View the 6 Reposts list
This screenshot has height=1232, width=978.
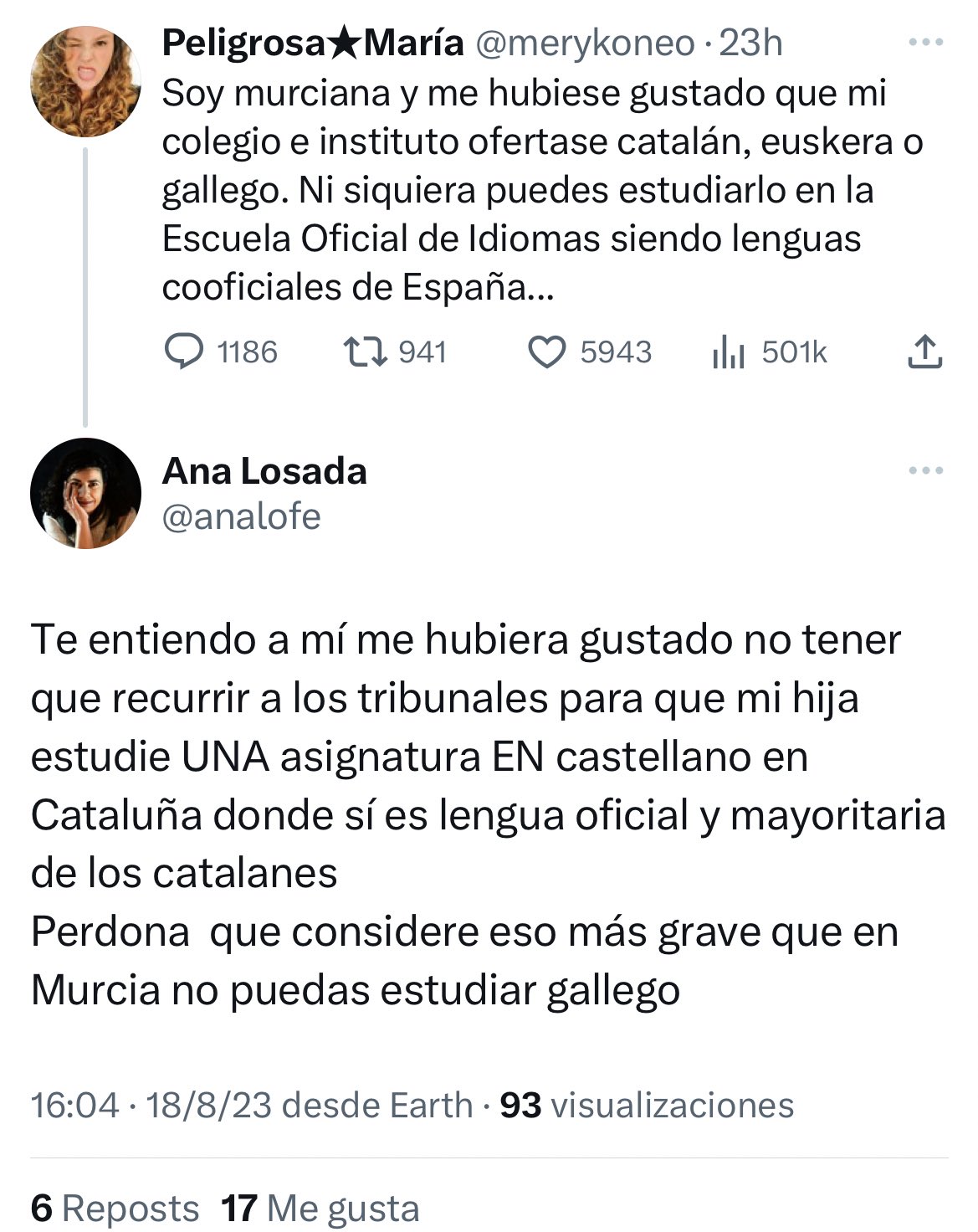115,1209
